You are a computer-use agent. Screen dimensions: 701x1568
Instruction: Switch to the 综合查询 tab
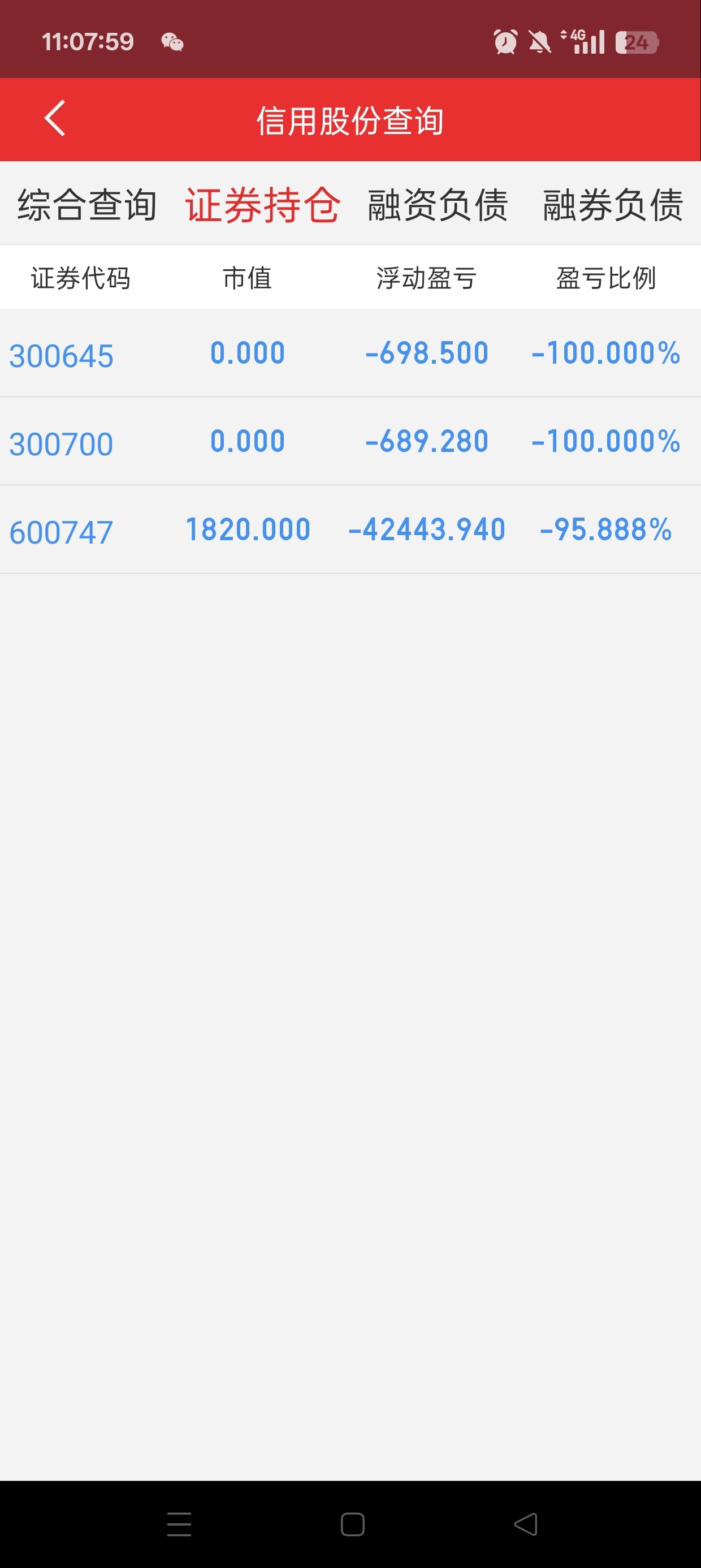click(87, 205)
